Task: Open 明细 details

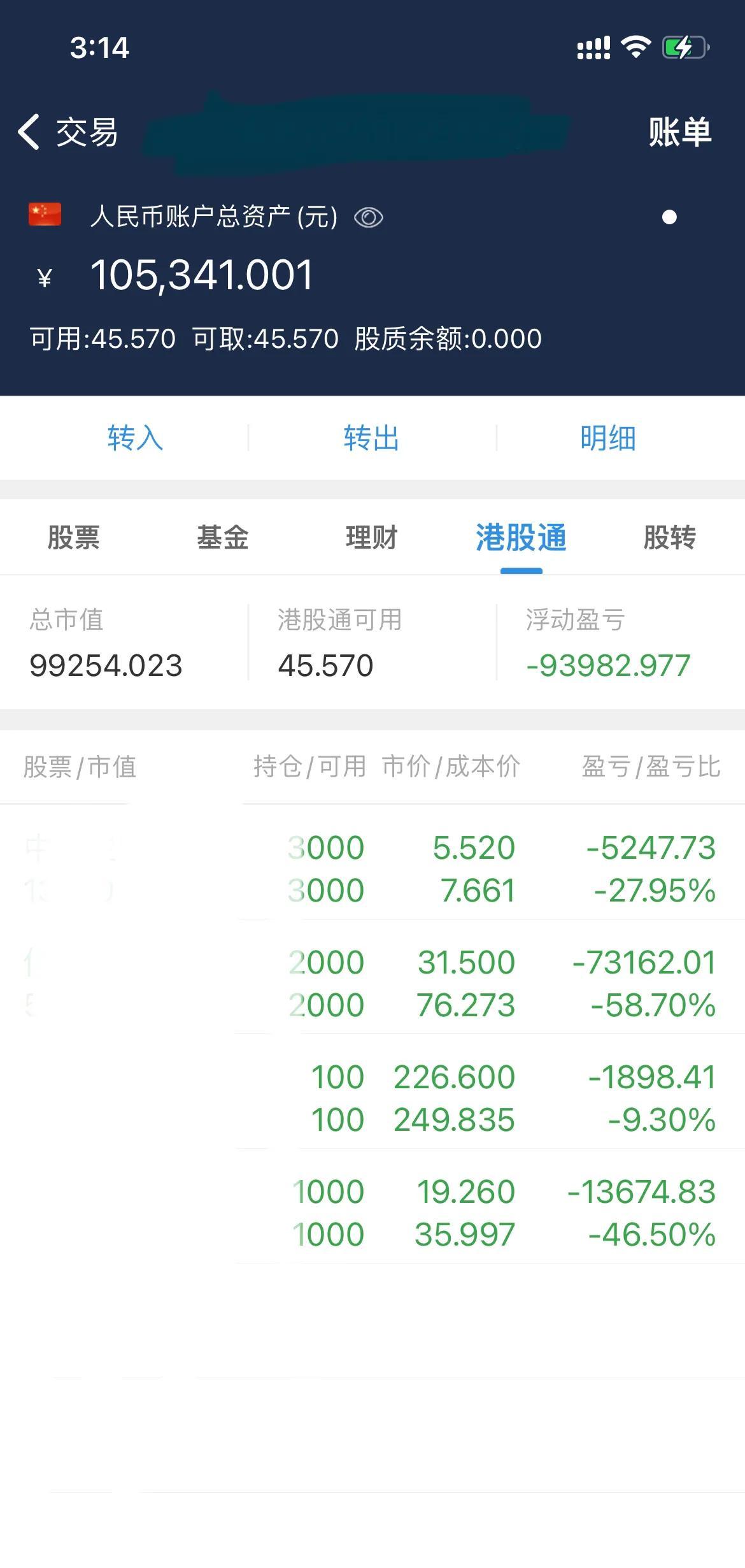Action: click(607, 438)
